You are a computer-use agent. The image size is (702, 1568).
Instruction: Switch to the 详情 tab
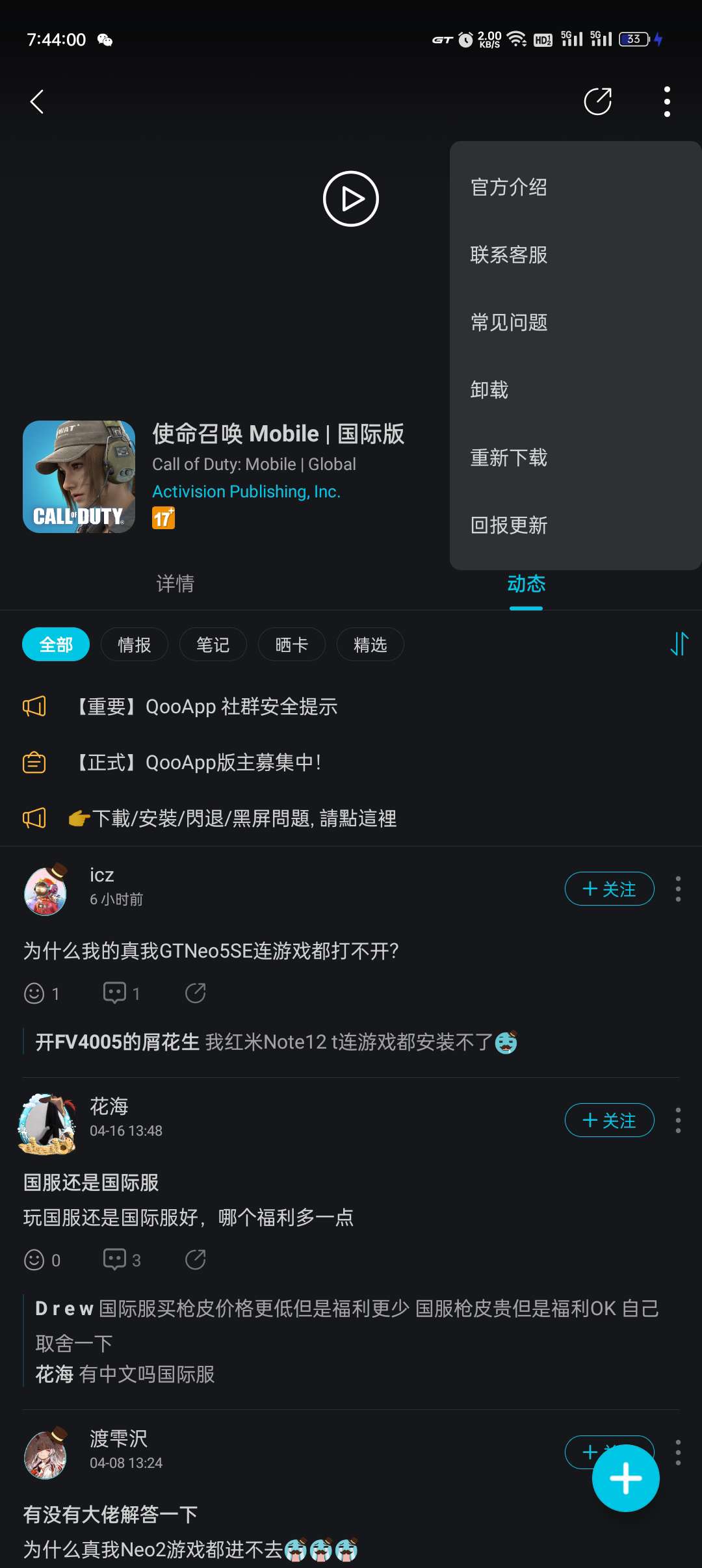pyautogui.click(x=175, y=583)
